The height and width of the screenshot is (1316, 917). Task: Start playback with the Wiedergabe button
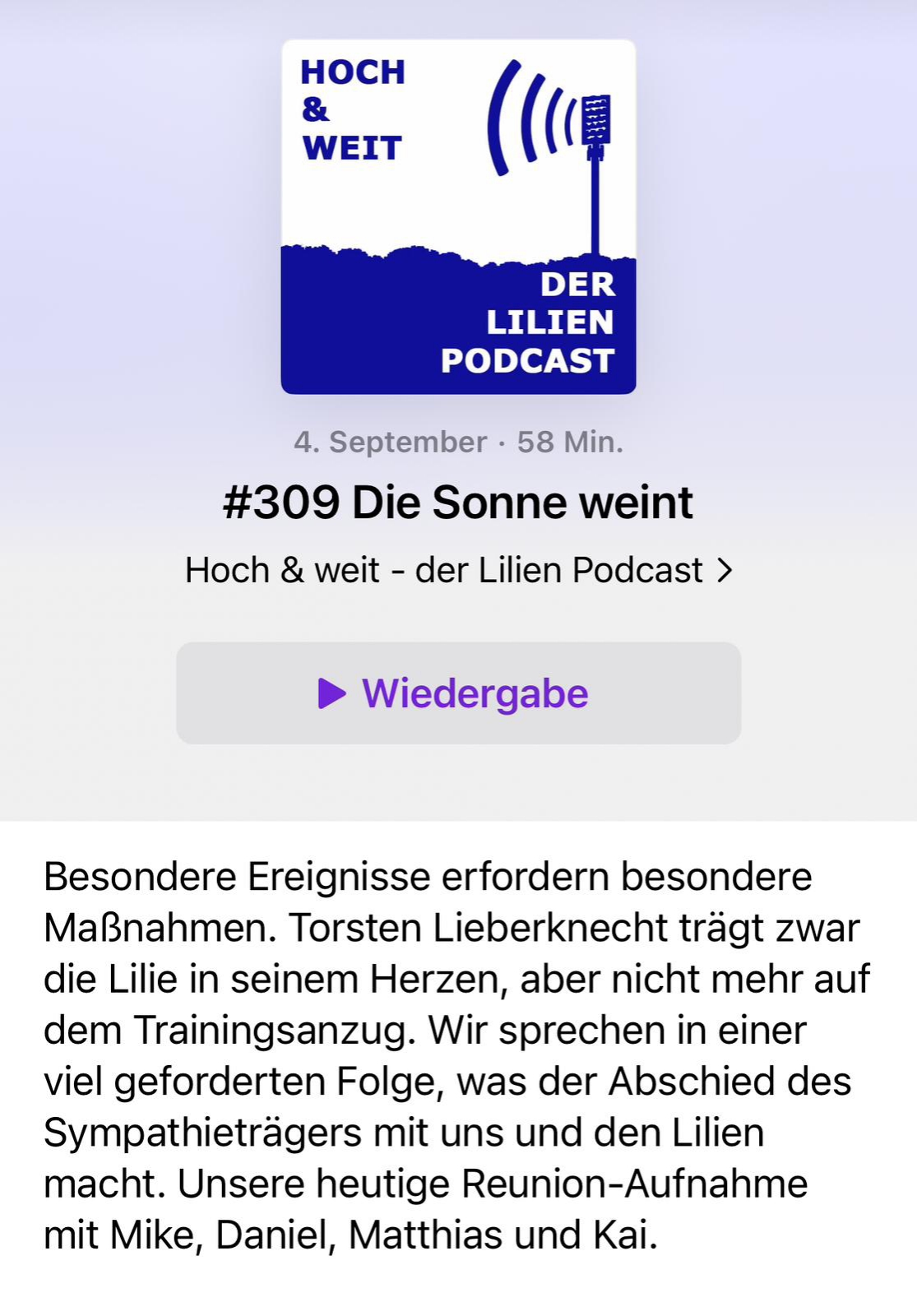(x=458, y=693)
